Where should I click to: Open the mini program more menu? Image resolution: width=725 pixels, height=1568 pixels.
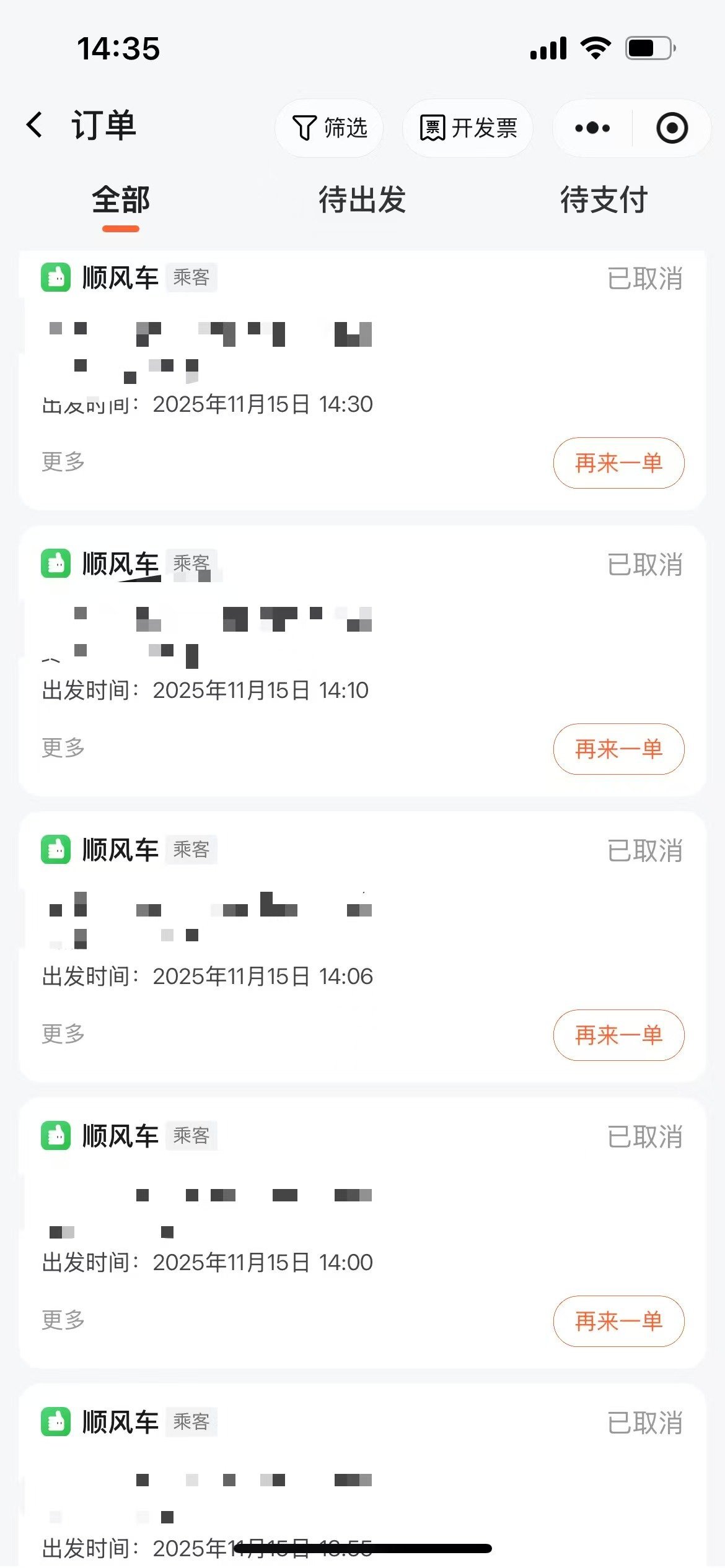(x=592, y=128)
